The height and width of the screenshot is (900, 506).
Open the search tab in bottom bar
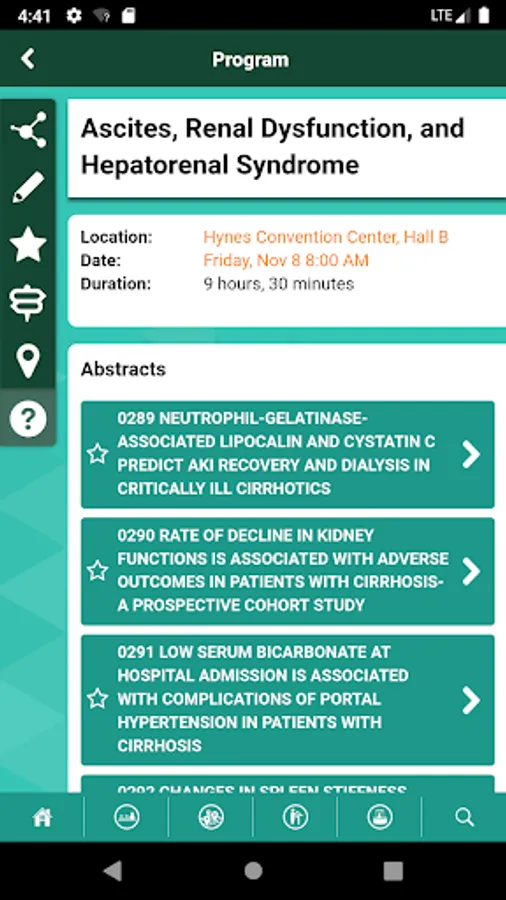(x=464, y=817)
